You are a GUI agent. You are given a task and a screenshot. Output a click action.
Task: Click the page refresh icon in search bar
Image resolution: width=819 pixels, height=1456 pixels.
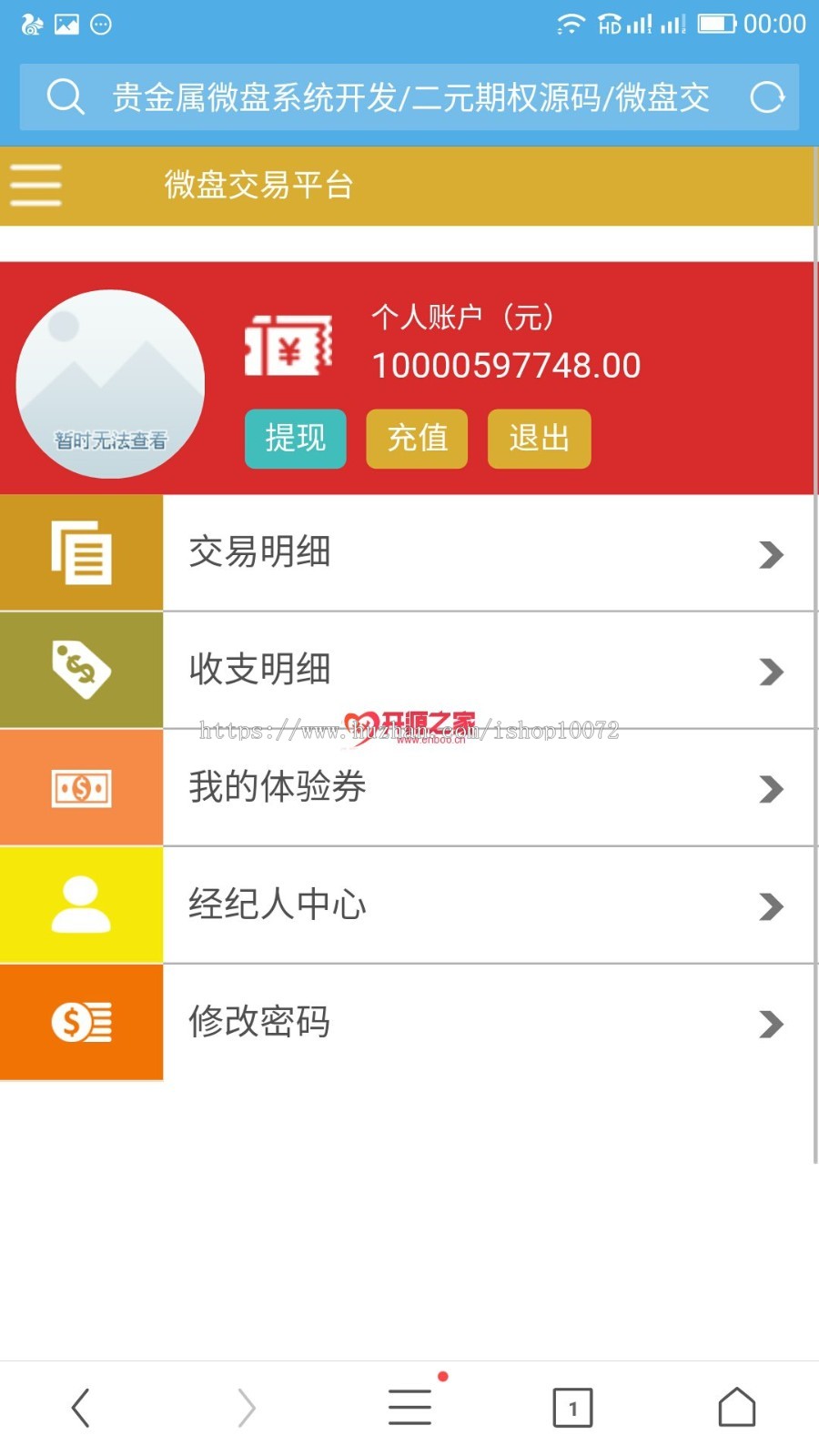[x=769, y=97]
